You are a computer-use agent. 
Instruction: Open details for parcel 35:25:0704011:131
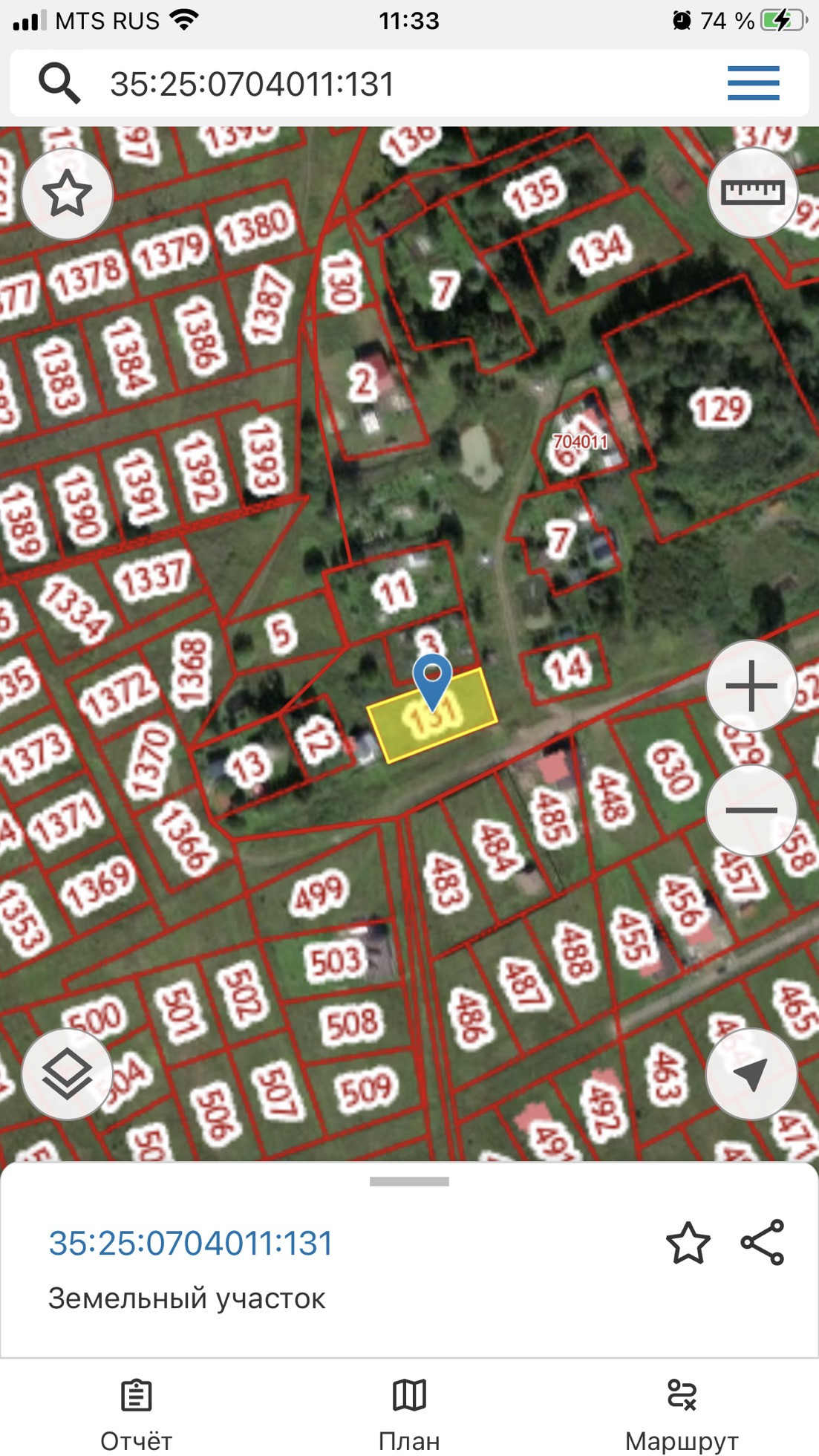(x=191, y=1244)
